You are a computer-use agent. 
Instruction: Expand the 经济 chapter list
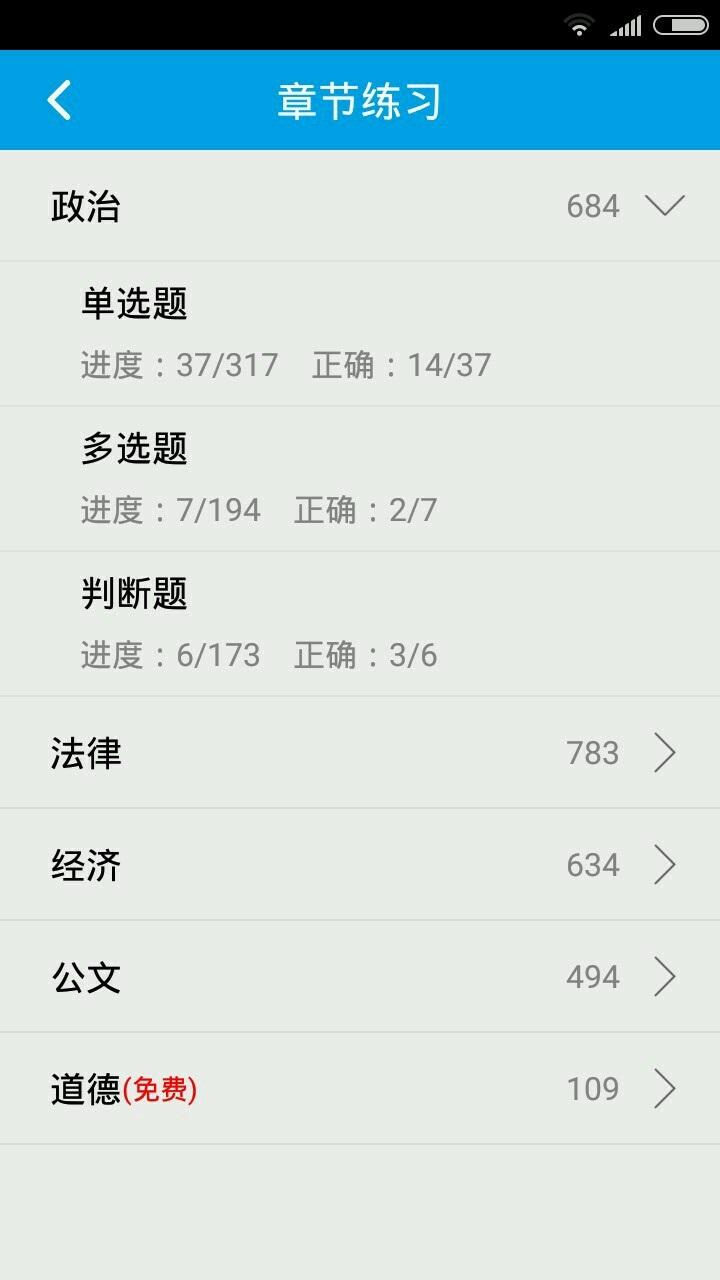(x=360, y=865)
